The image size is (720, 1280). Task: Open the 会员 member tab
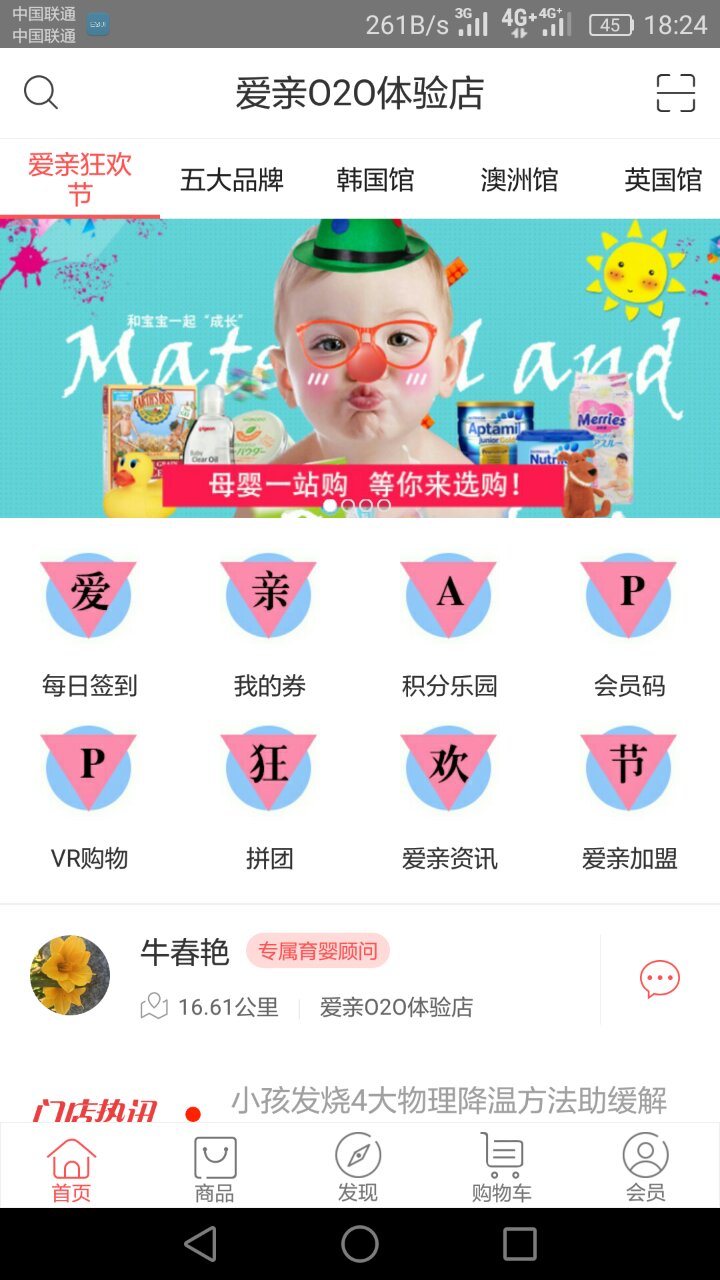click(x=645, y=1168)
